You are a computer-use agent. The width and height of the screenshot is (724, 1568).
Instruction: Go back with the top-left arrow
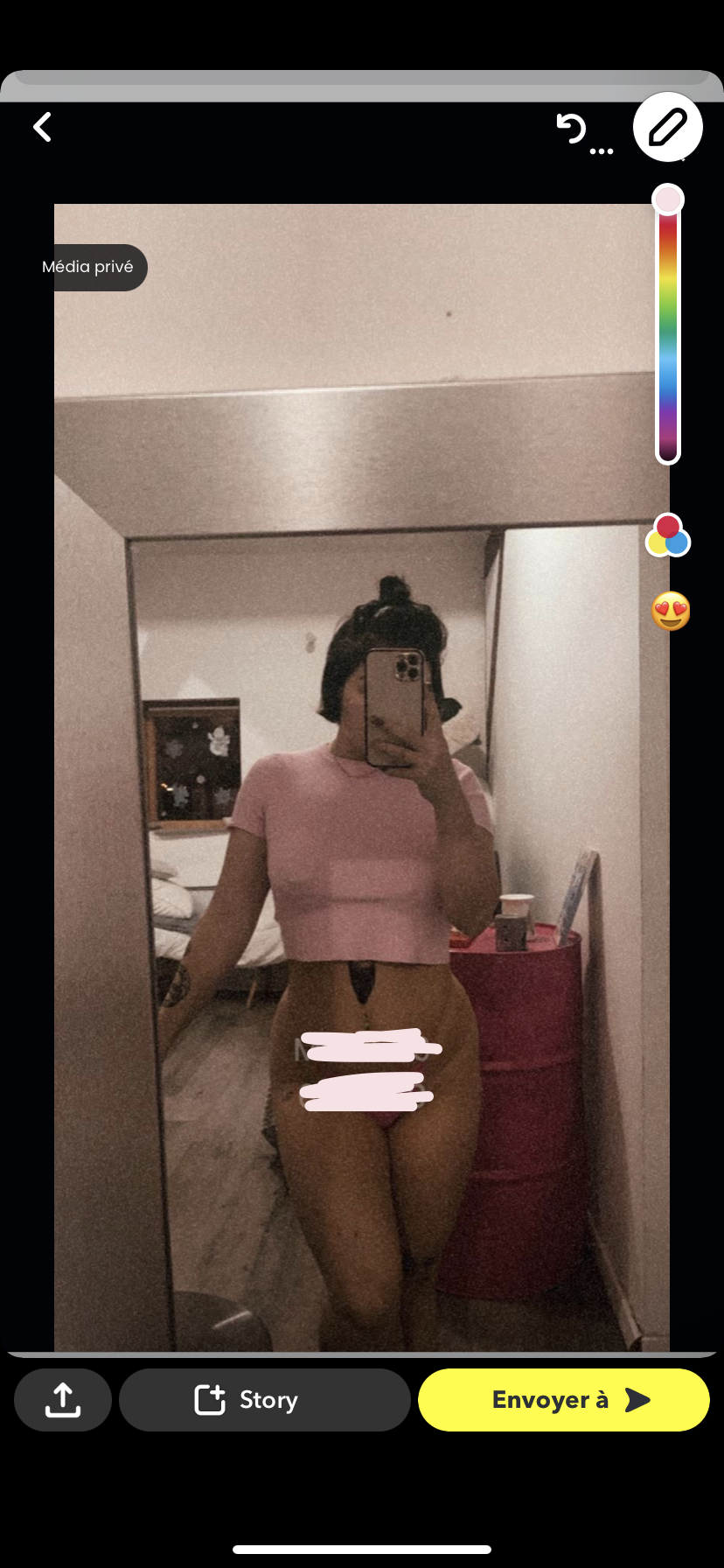[x=42, y=128]
